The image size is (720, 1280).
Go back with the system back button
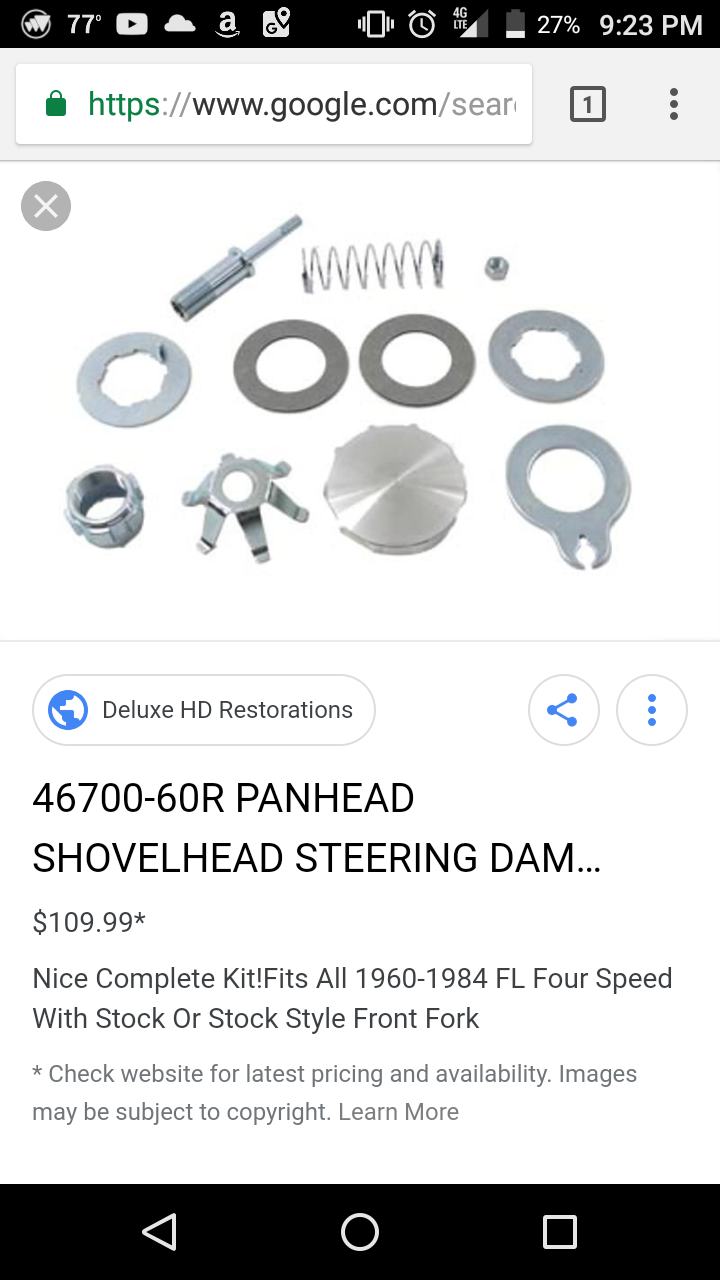[160, 1232]
